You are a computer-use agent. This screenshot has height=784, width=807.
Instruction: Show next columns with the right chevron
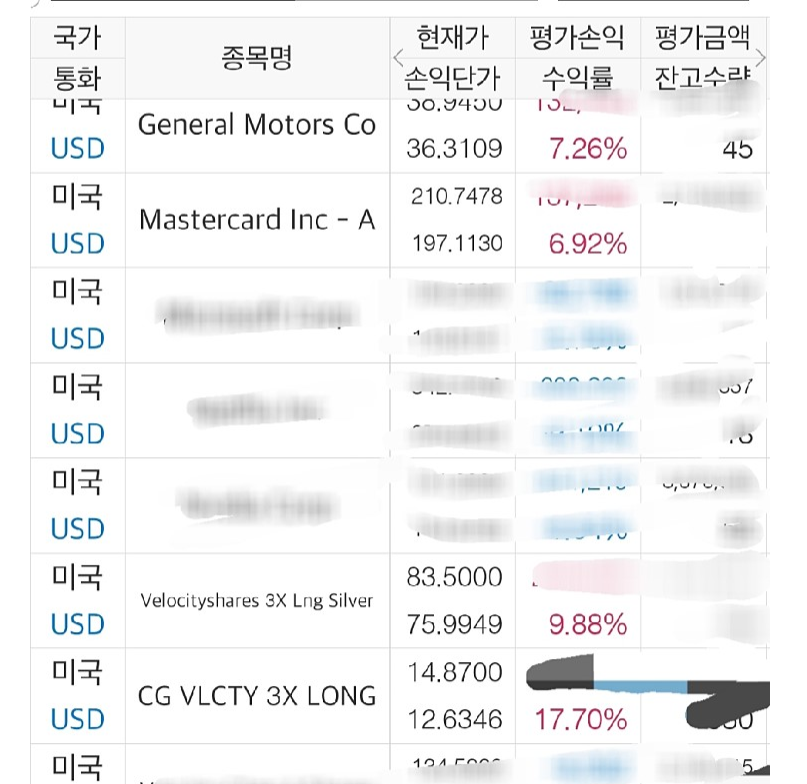coord(760,58)
